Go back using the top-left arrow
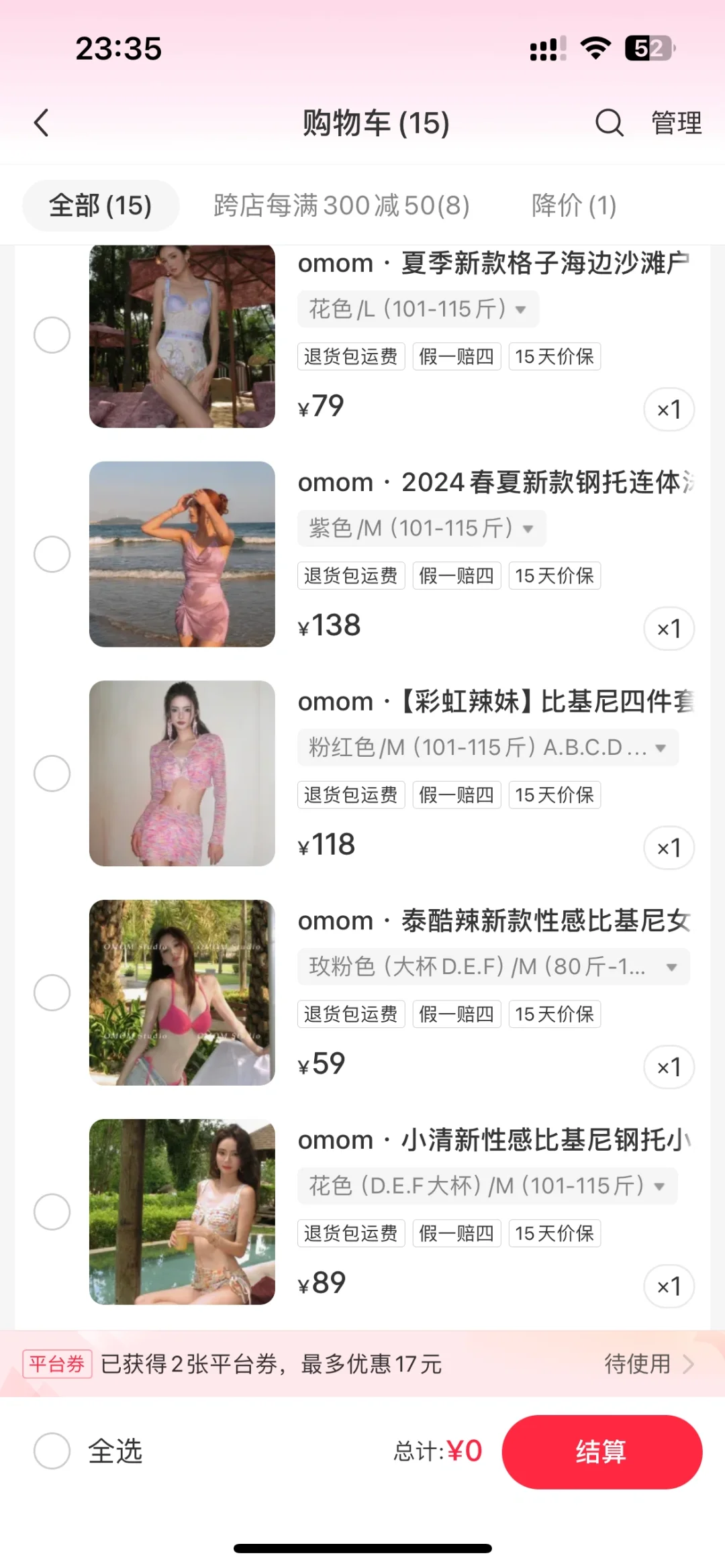 [x=42, y=123]
